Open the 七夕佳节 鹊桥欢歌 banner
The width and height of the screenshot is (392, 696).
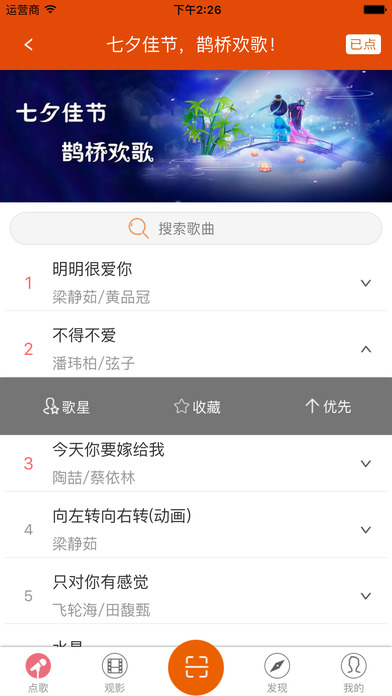[x=196, y=136]
